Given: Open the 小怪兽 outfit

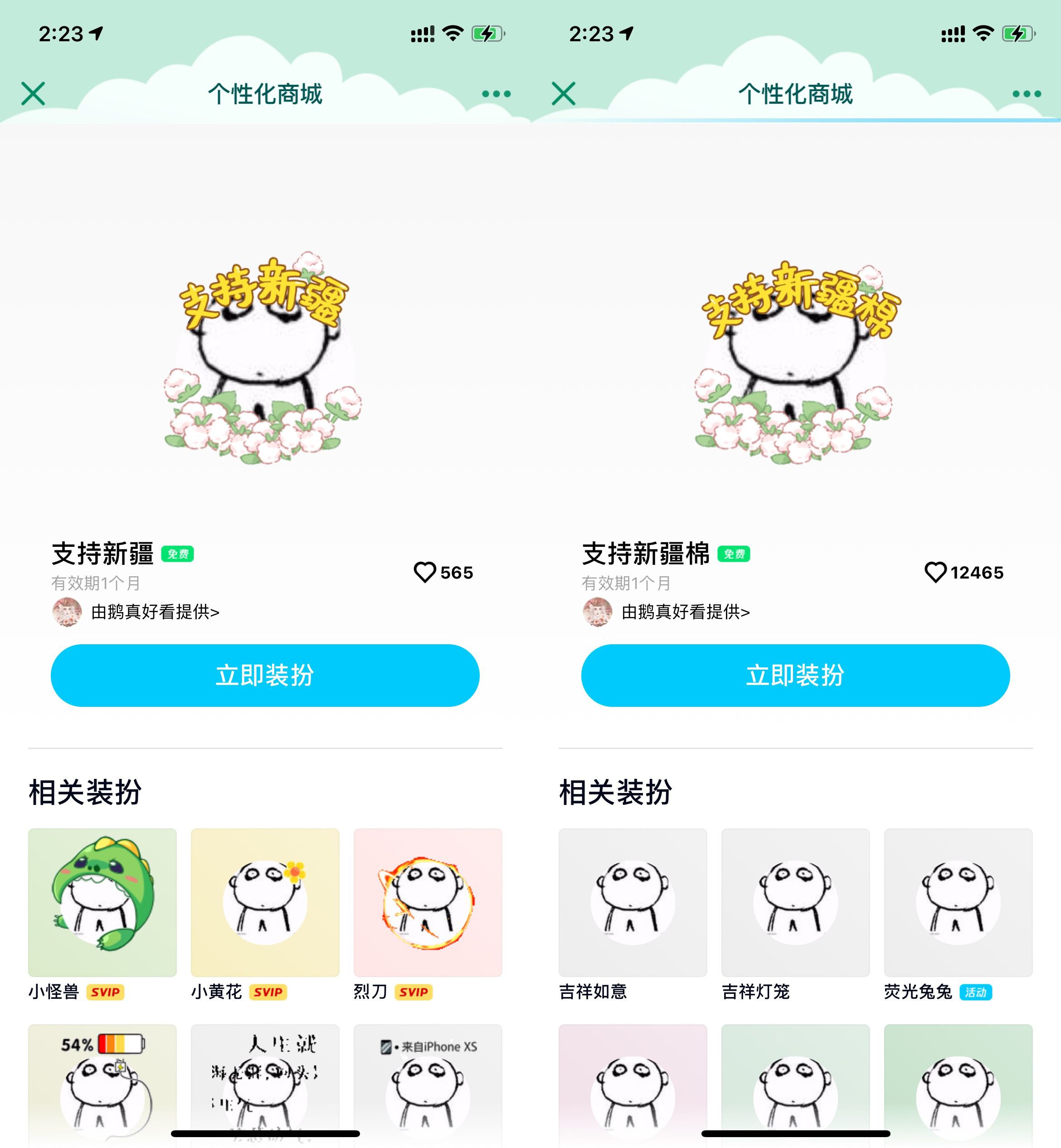Looking at the screenshot, I should [102, 902].
